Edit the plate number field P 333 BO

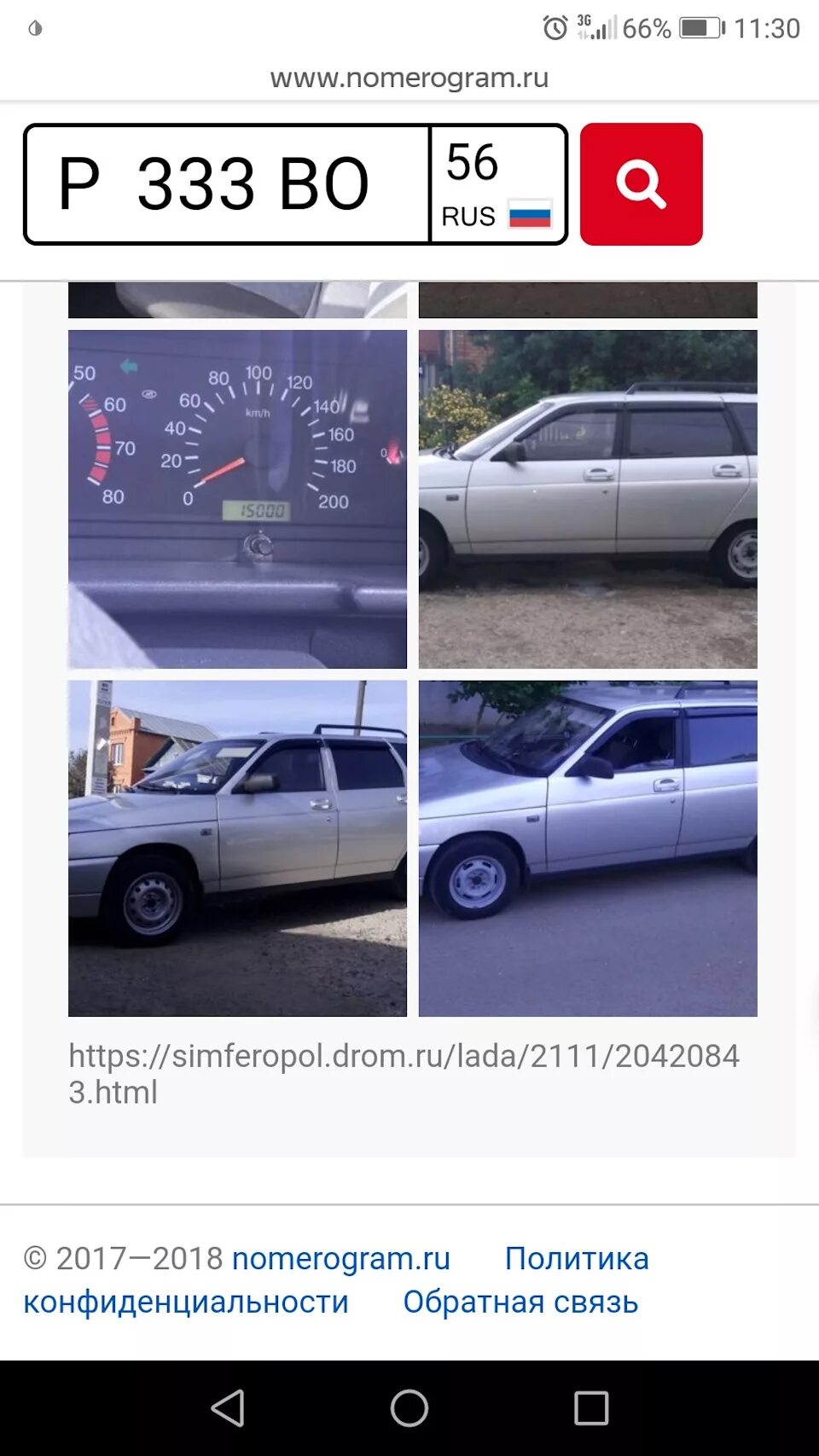coord(227,184)
